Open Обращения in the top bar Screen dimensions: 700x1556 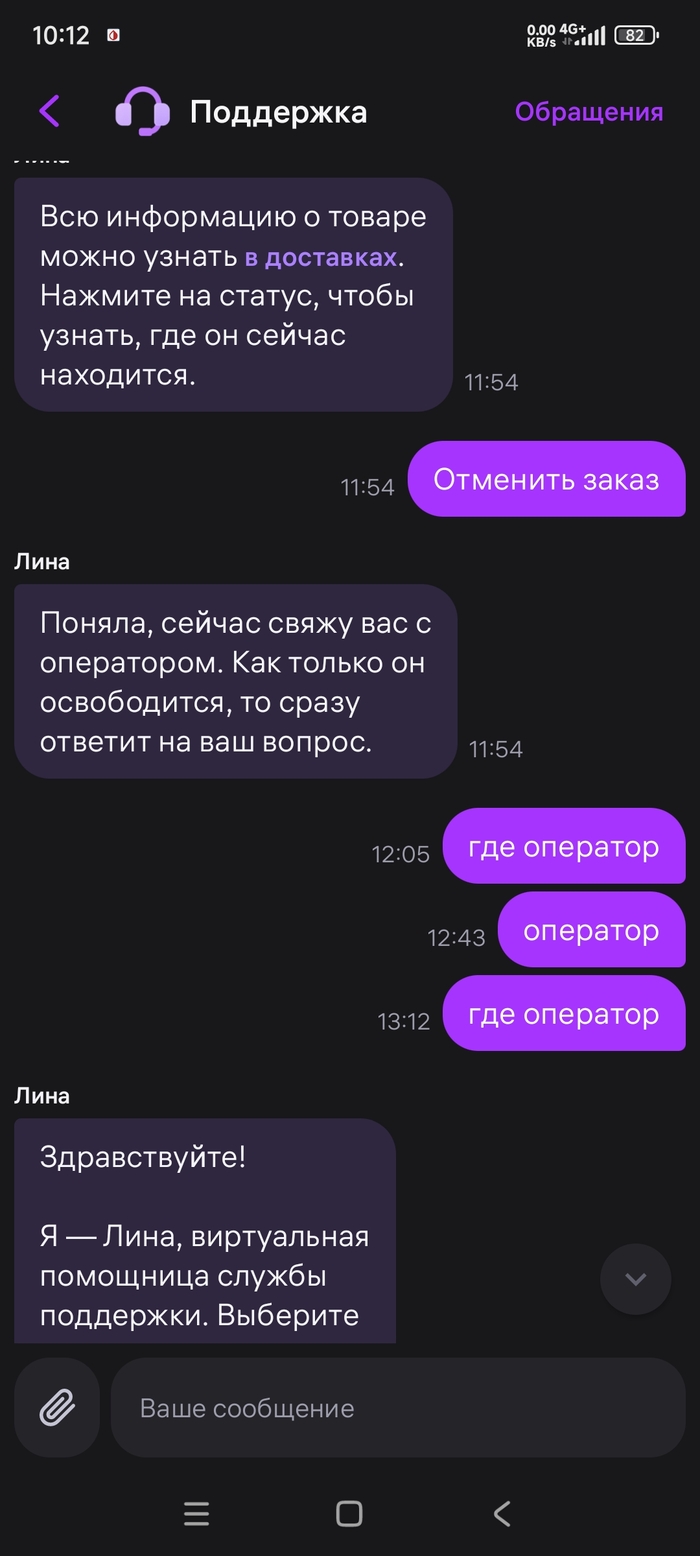tap(588, 112)
